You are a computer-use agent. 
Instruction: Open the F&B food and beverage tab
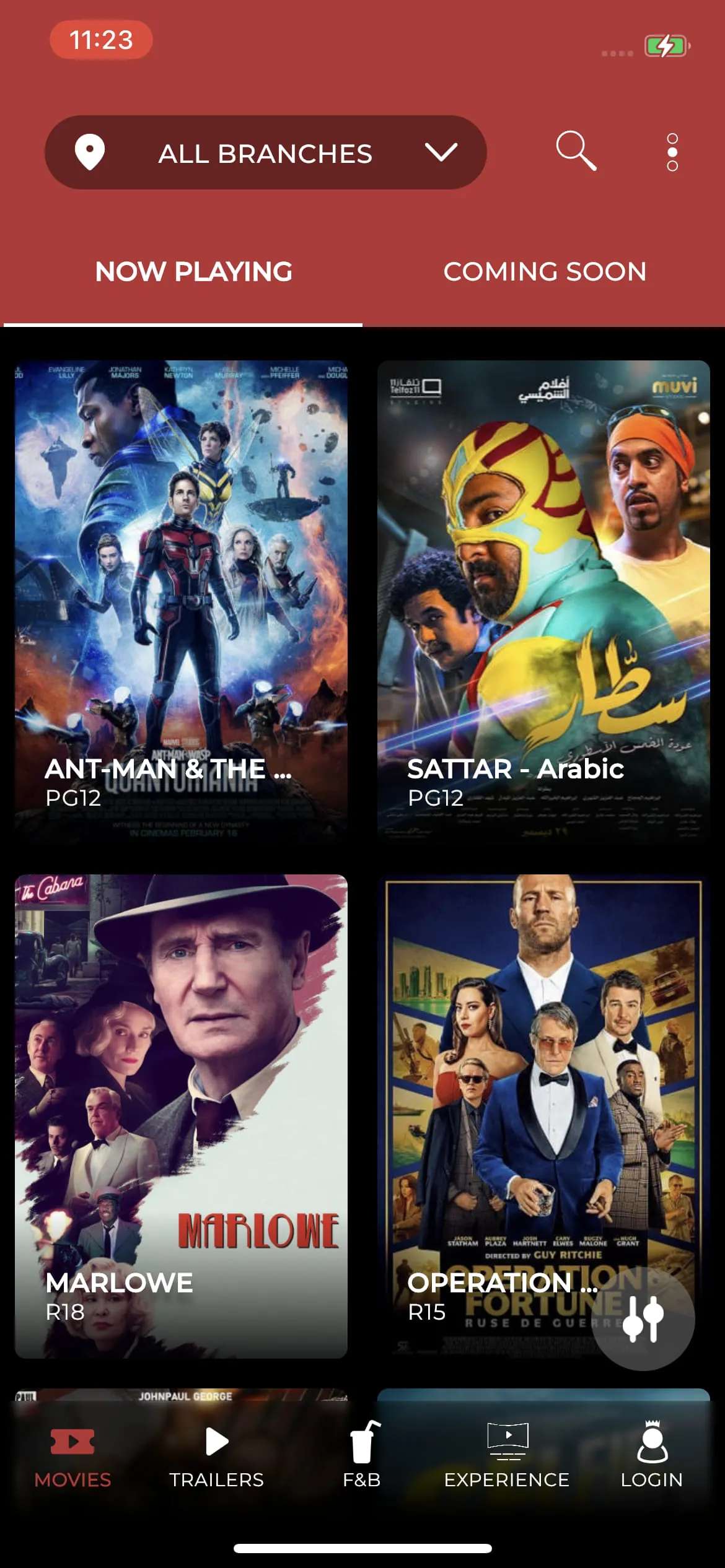click(362, 1457)
